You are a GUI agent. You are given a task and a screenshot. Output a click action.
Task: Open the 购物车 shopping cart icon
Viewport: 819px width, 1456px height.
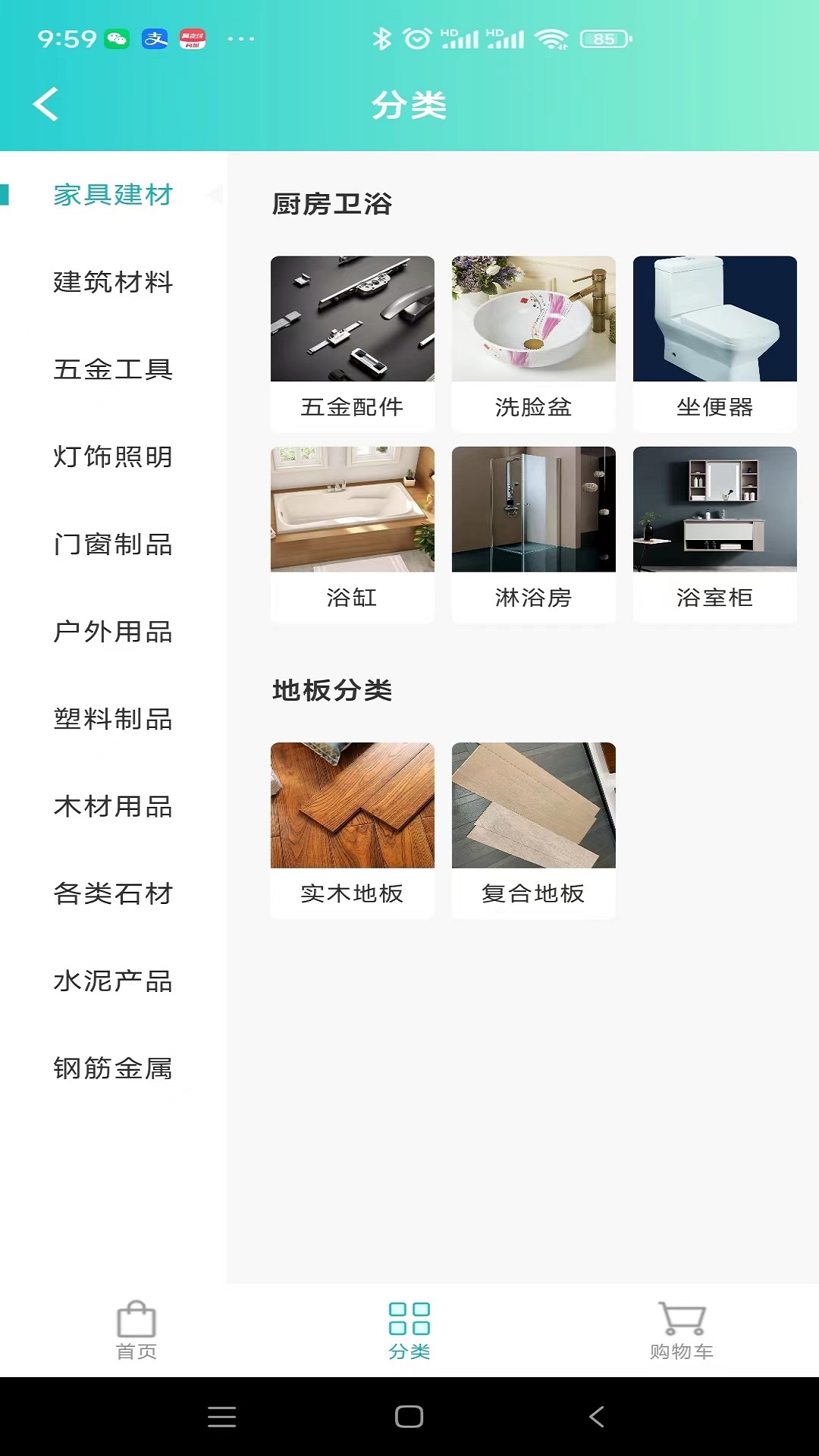pos(682,1342)
